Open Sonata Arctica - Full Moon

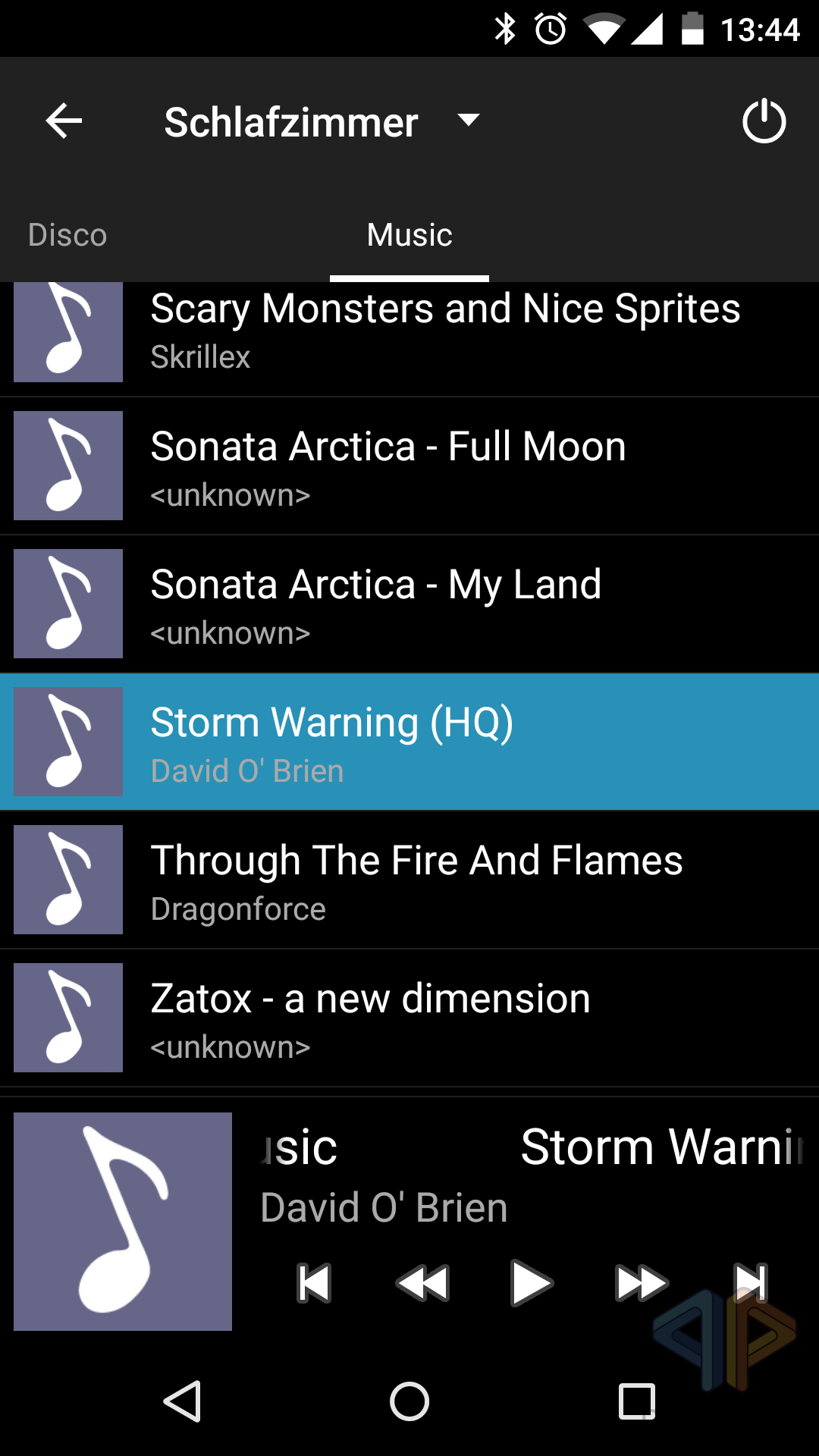pyautogui.click(x=409, y=466)
